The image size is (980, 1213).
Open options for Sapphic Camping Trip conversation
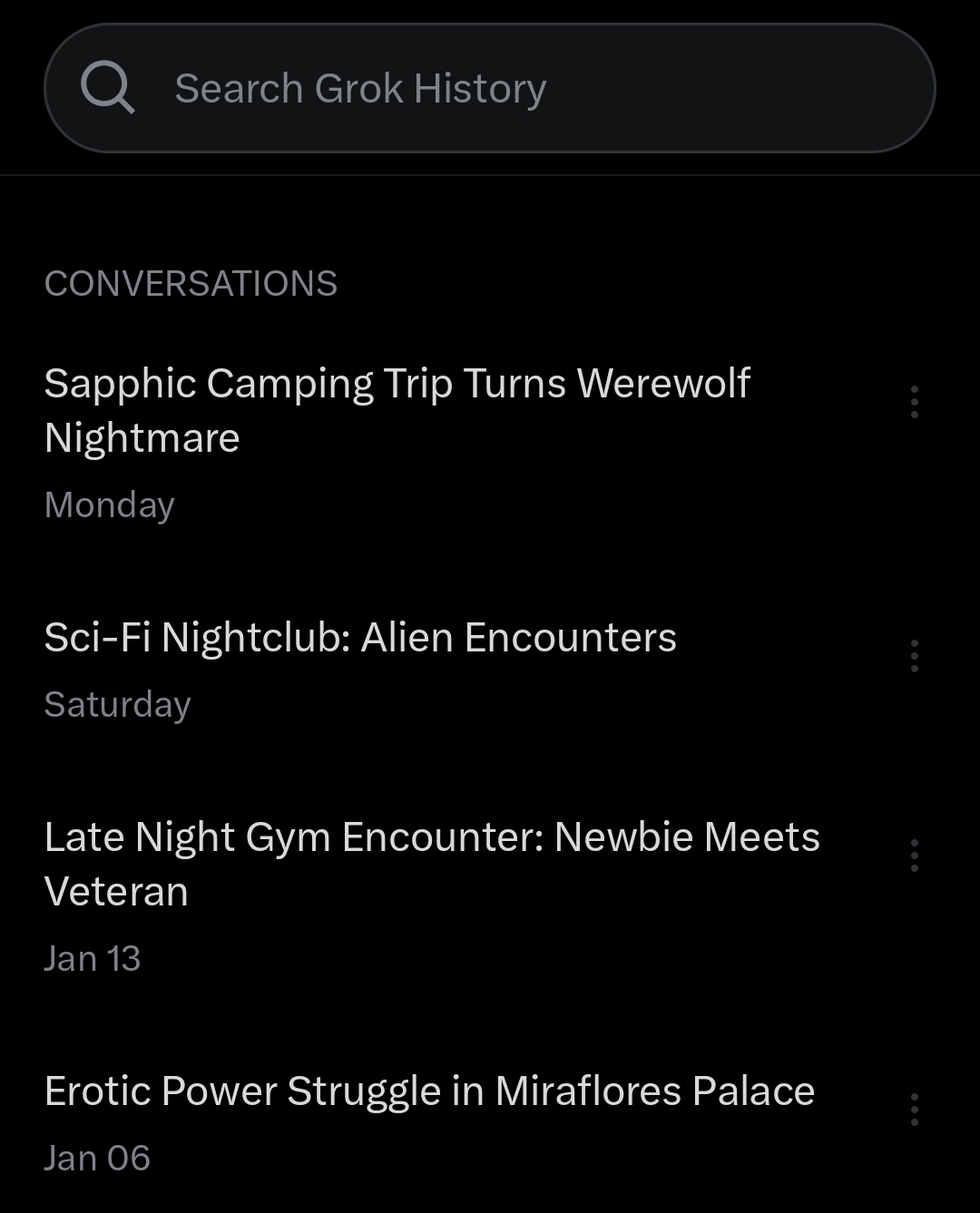pyautogui.click(x=914, y=401)
